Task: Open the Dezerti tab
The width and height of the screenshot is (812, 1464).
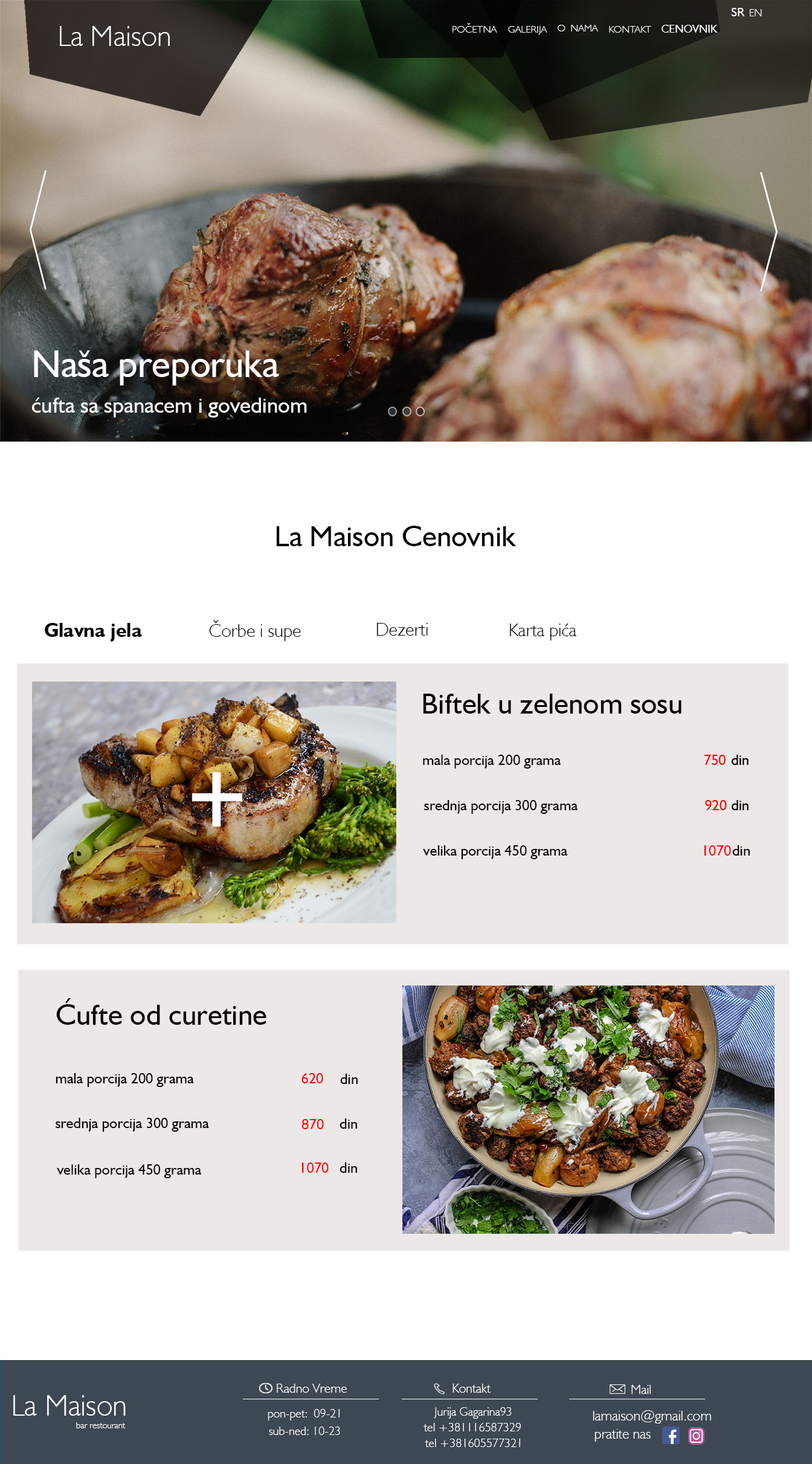Action: click(x=402, y=630)
